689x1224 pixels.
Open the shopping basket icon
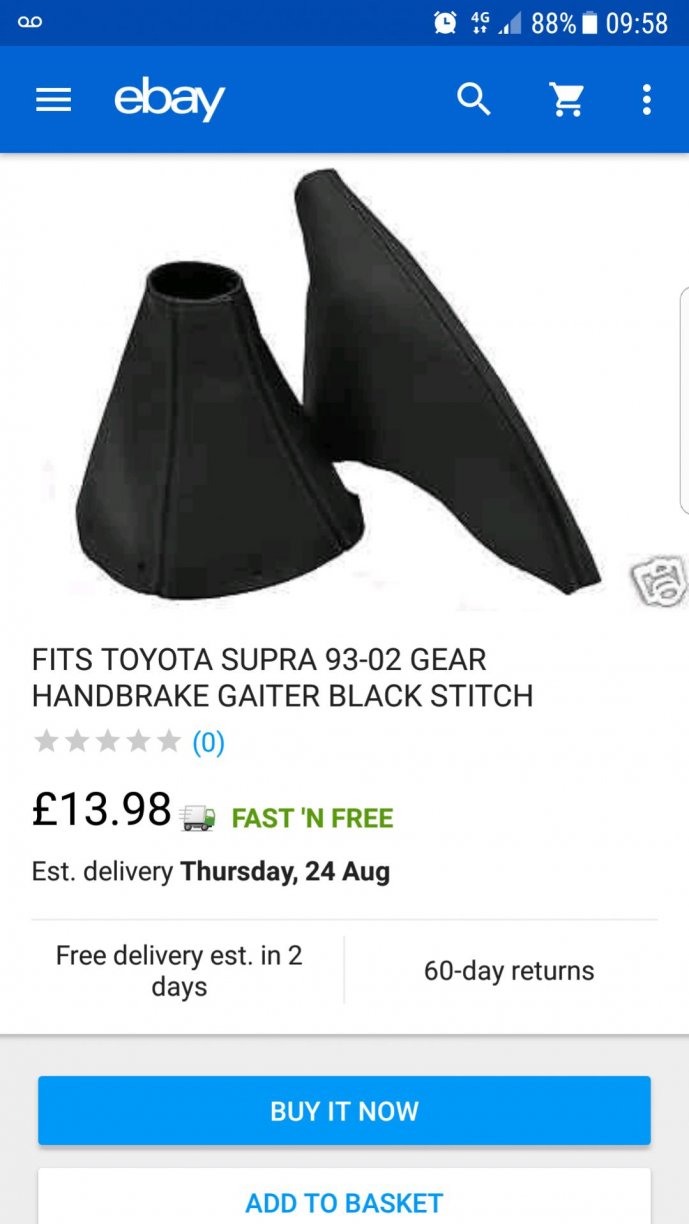coord(567,100)
